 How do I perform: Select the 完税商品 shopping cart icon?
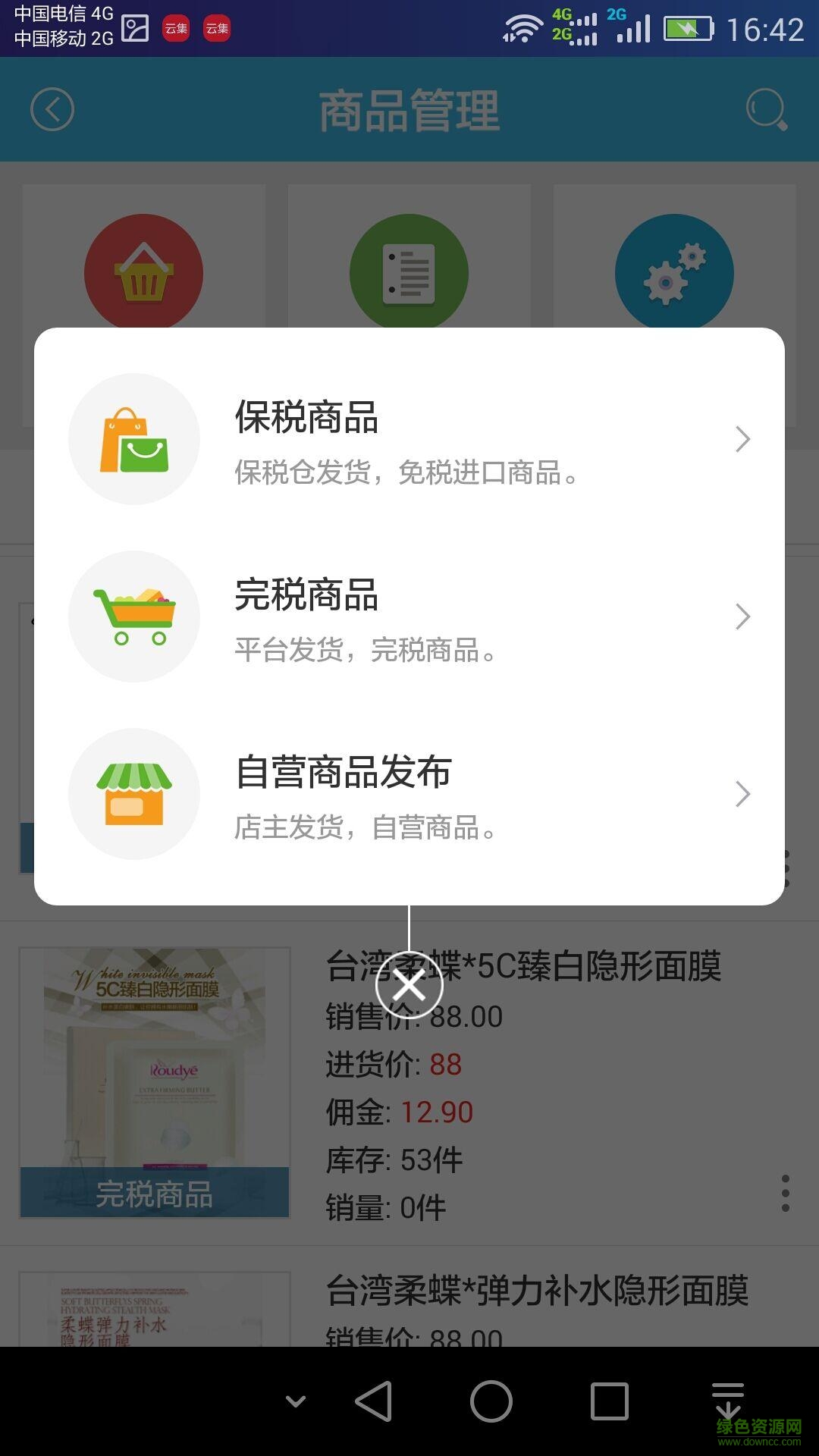tap(134, 616)
